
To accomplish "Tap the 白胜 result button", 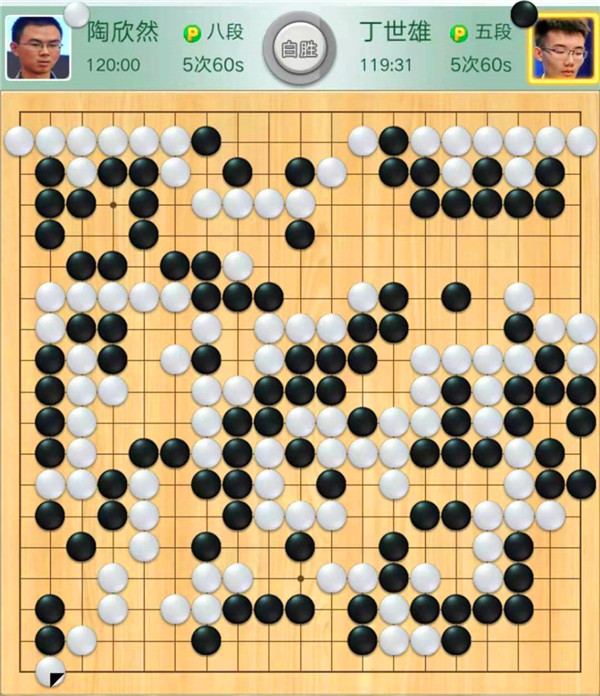I will 297,48.
